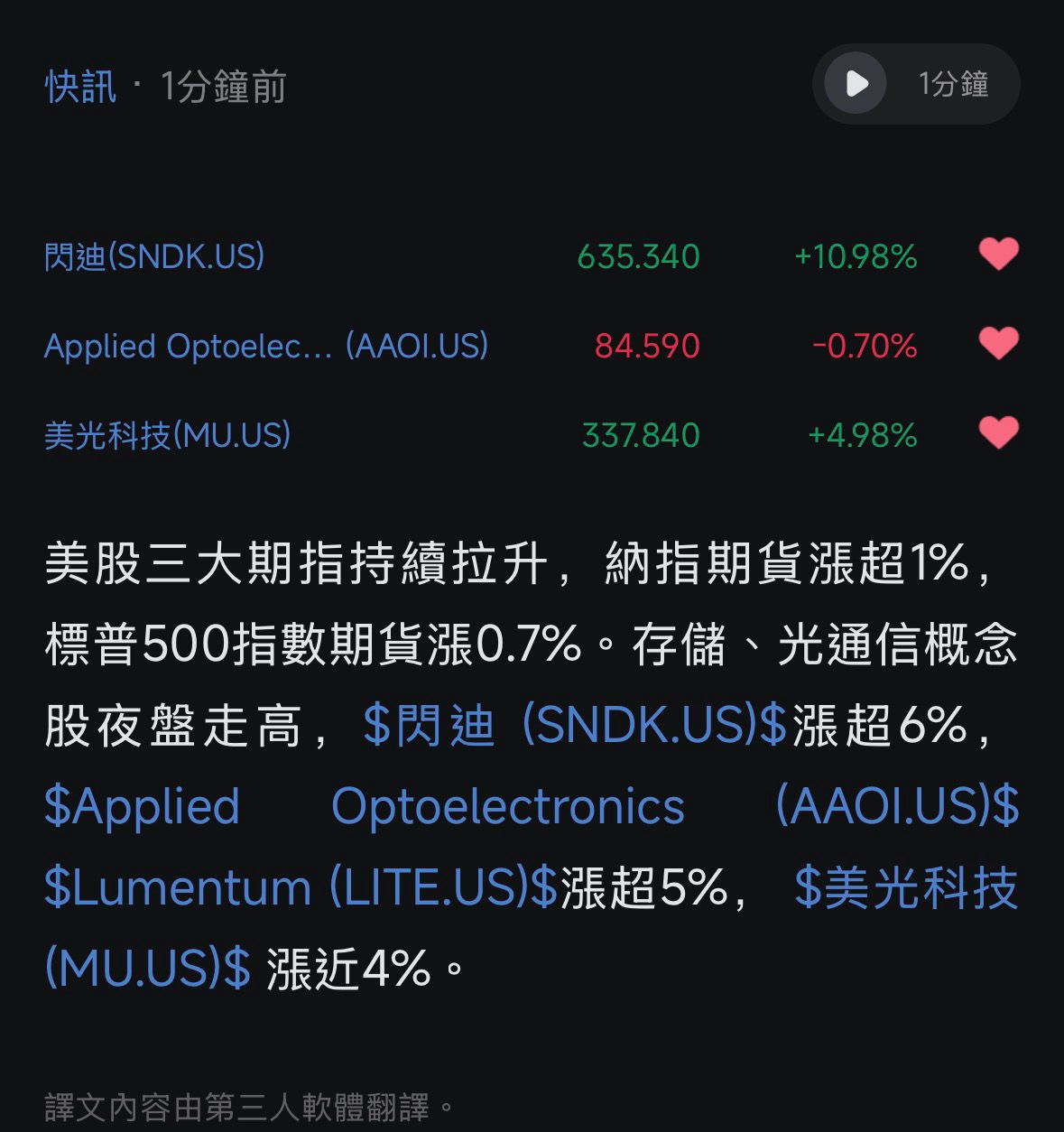Play the 1分鐘 audio news
This screenshot has height=1132, width=1064.
point(856,84)
